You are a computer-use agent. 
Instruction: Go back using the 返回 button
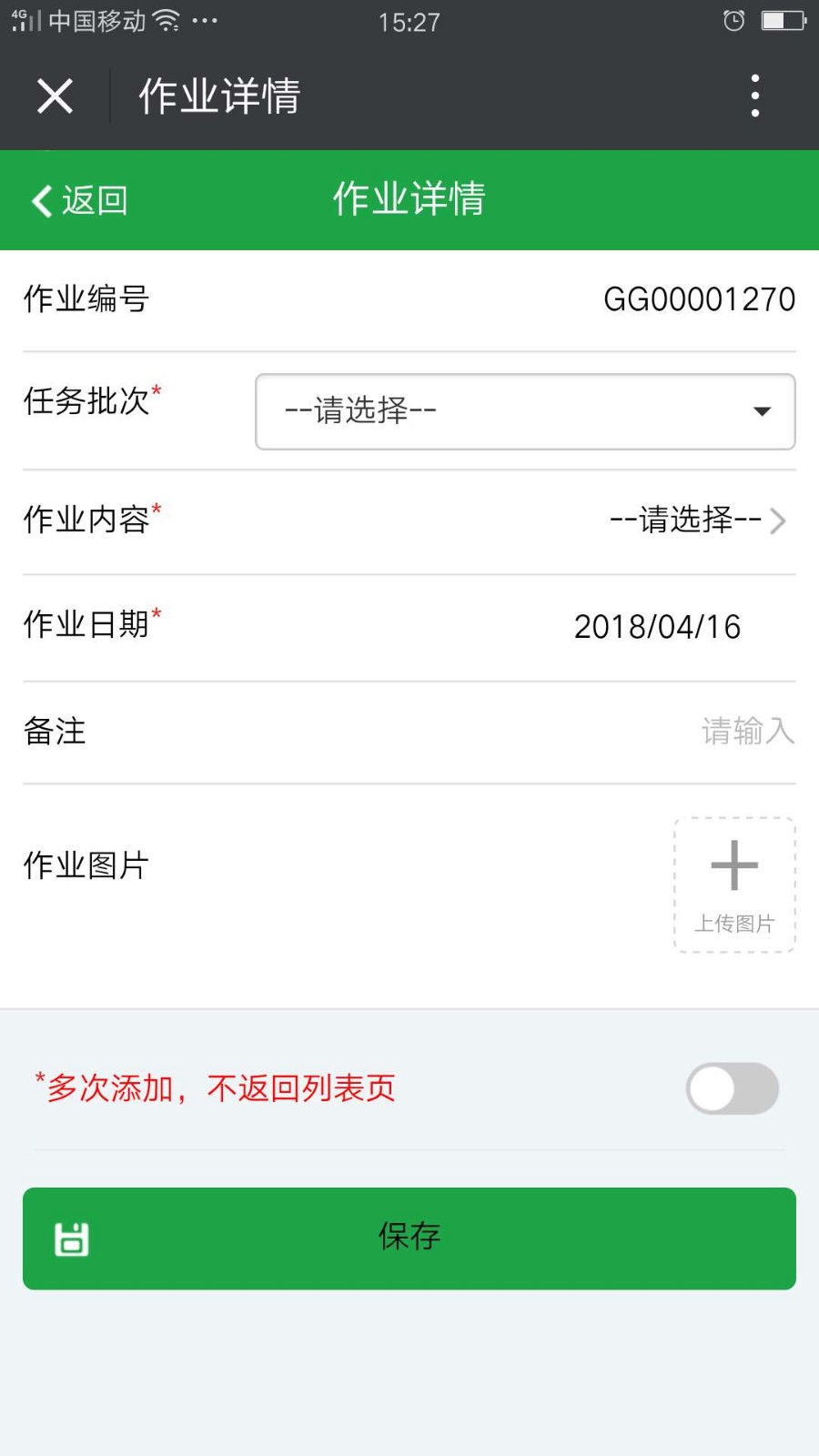(x=80, y=200)
